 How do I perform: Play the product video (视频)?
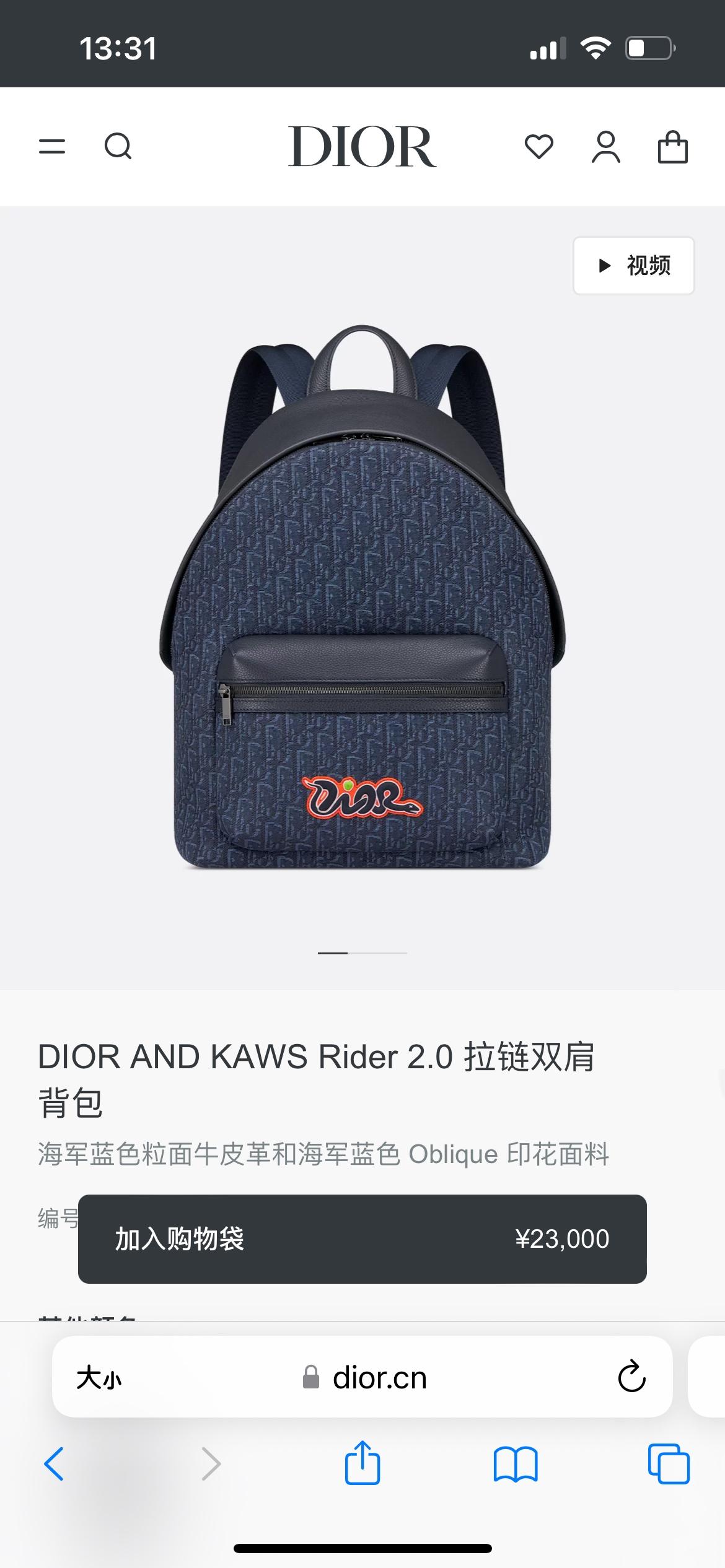633,265
